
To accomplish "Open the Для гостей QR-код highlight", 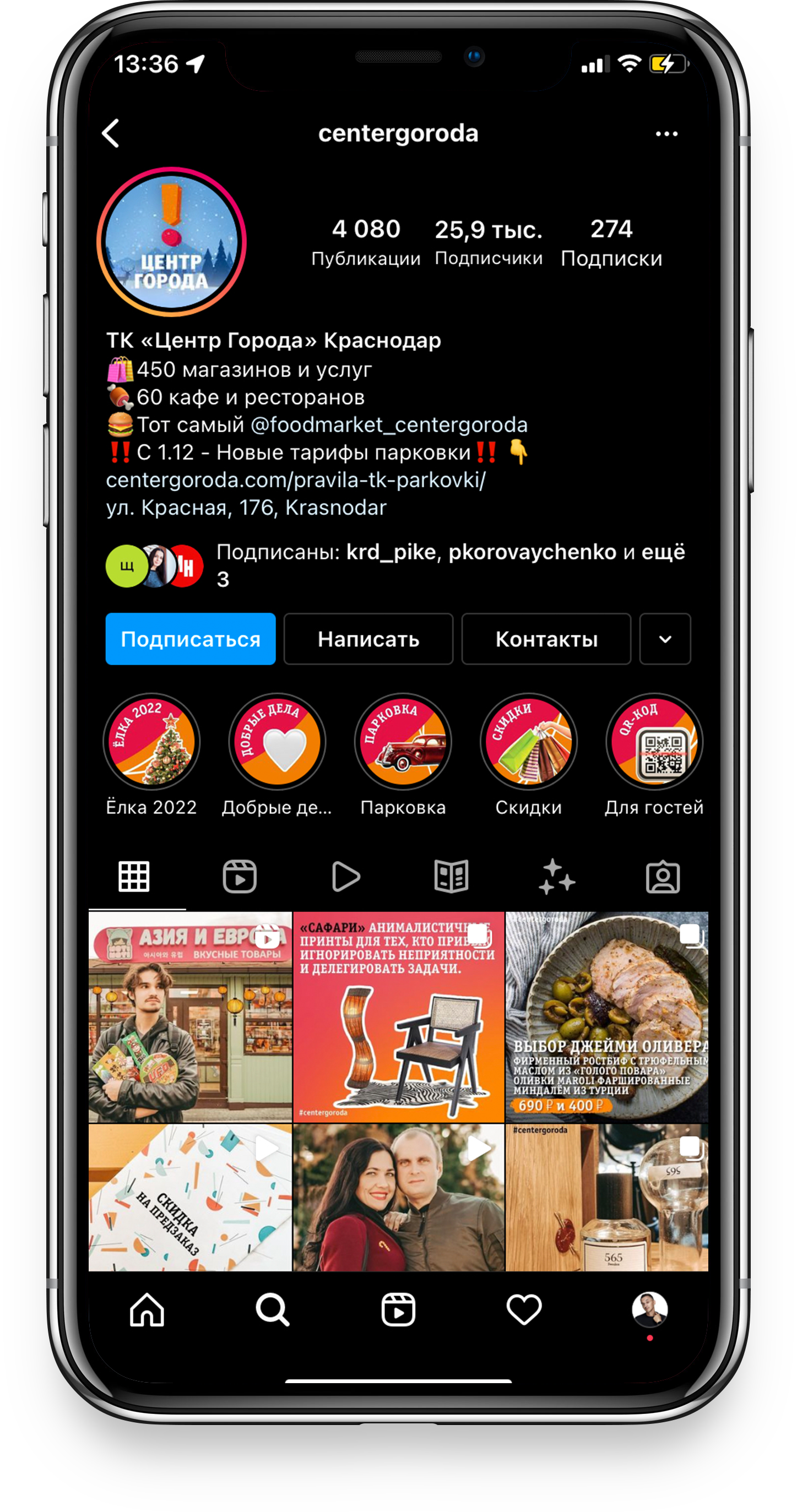I will 654,742.
